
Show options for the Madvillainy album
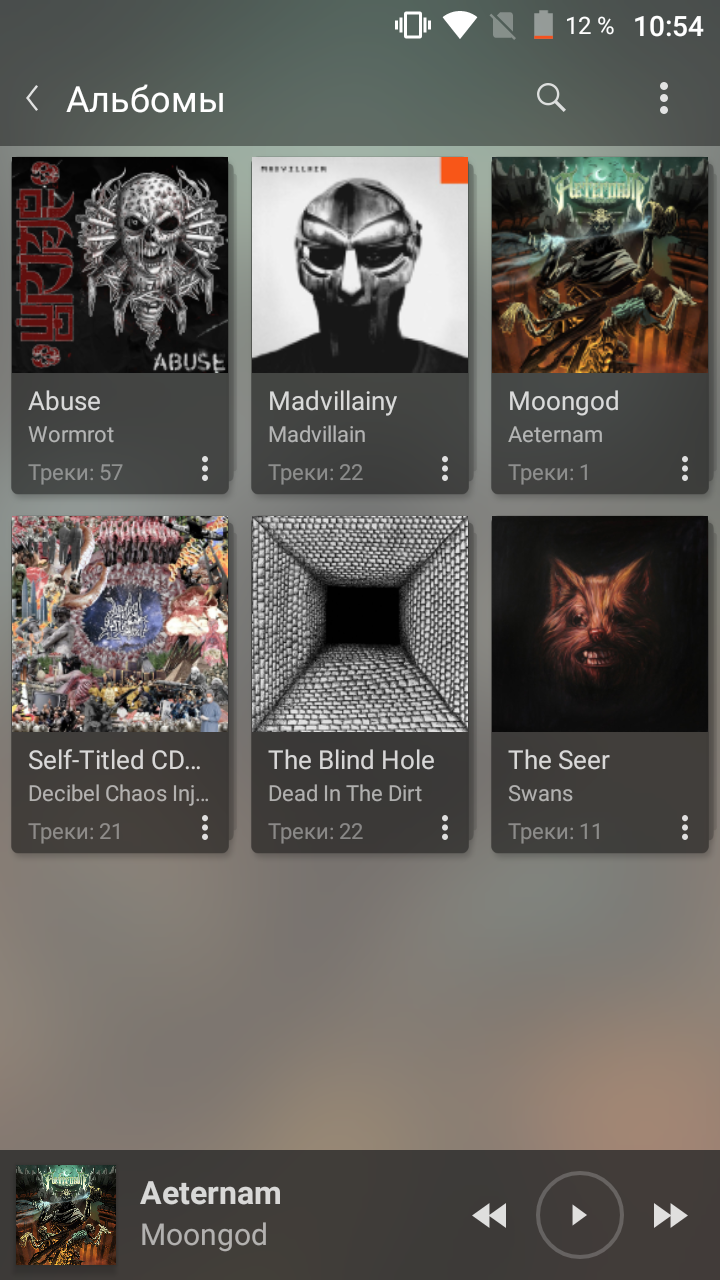(445, 468)
